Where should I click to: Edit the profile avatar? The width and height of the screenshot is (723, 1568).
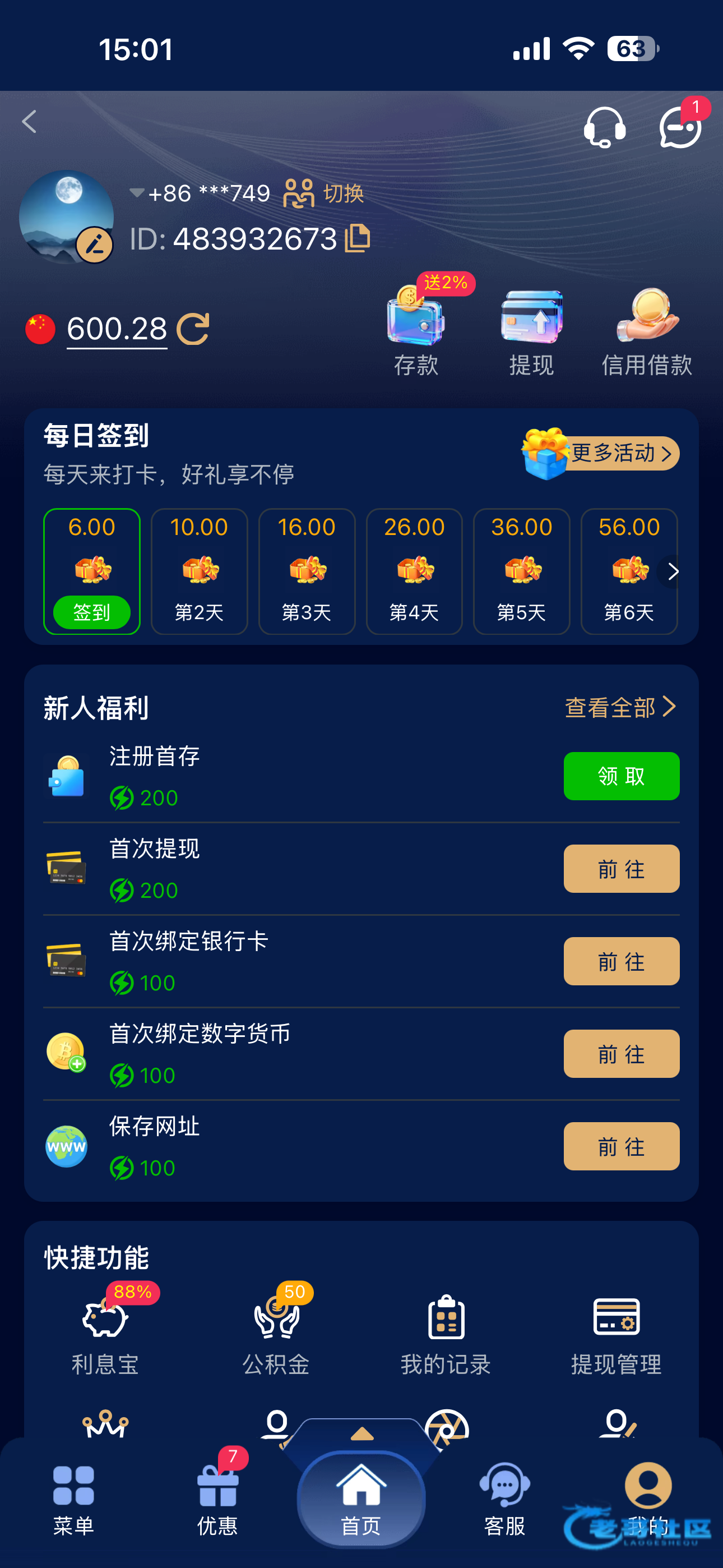94,245
